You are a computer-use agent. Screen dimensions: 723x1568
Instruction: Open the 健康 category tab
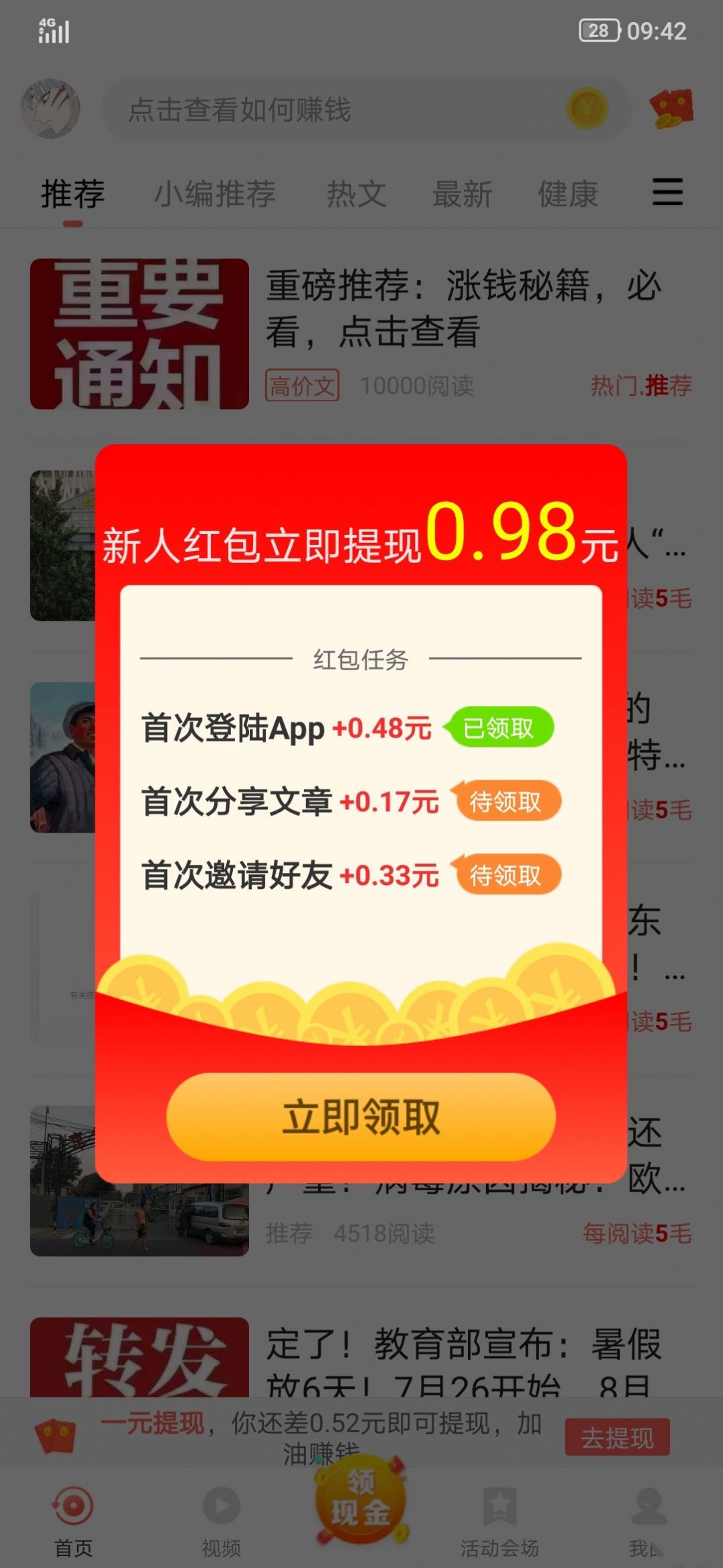(x=568, y=195)
